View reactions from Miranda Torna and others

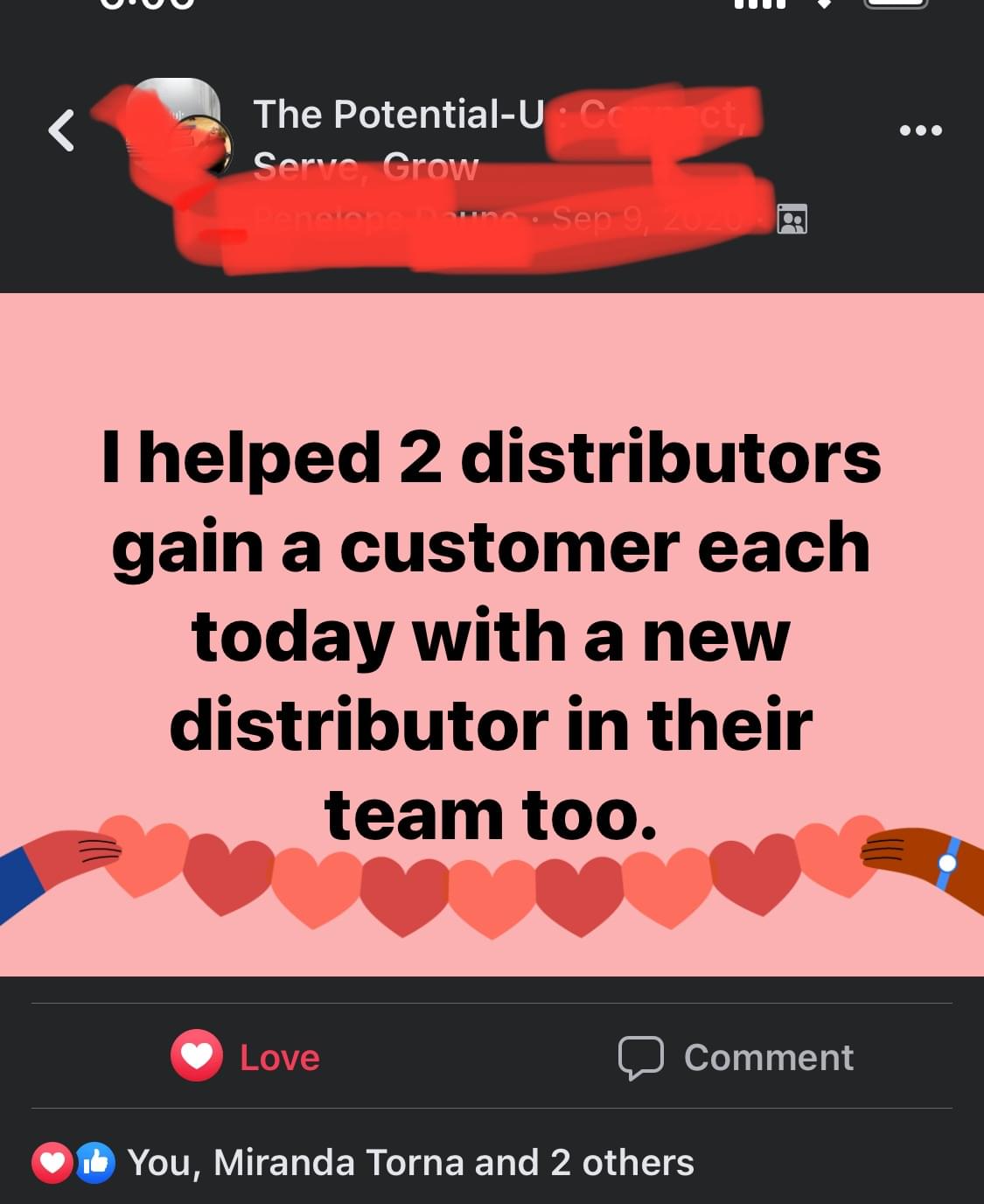point(409,1163)
